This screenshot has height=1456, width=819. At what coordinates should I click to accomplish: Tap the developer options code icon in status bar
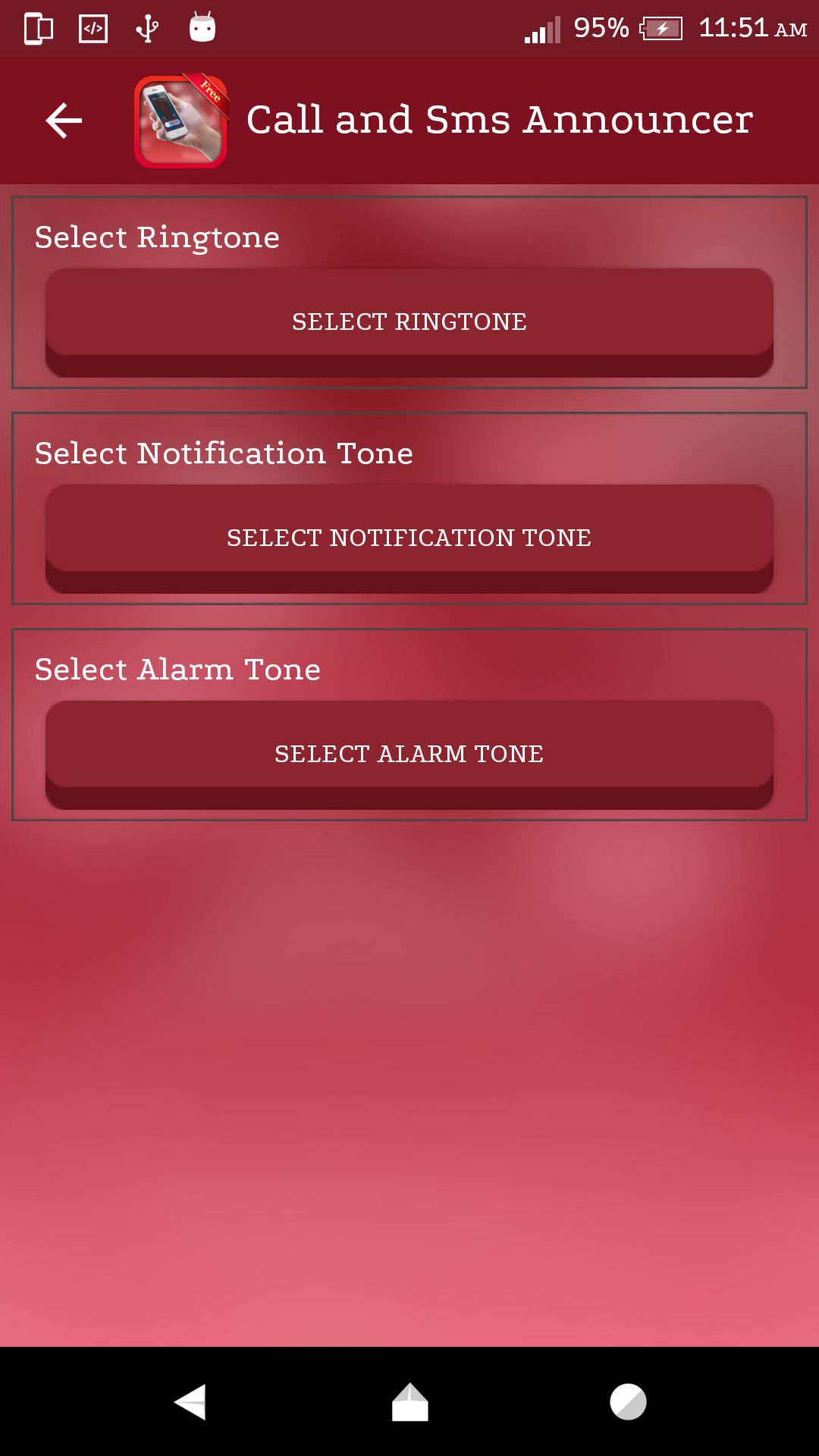pos(93,29)
